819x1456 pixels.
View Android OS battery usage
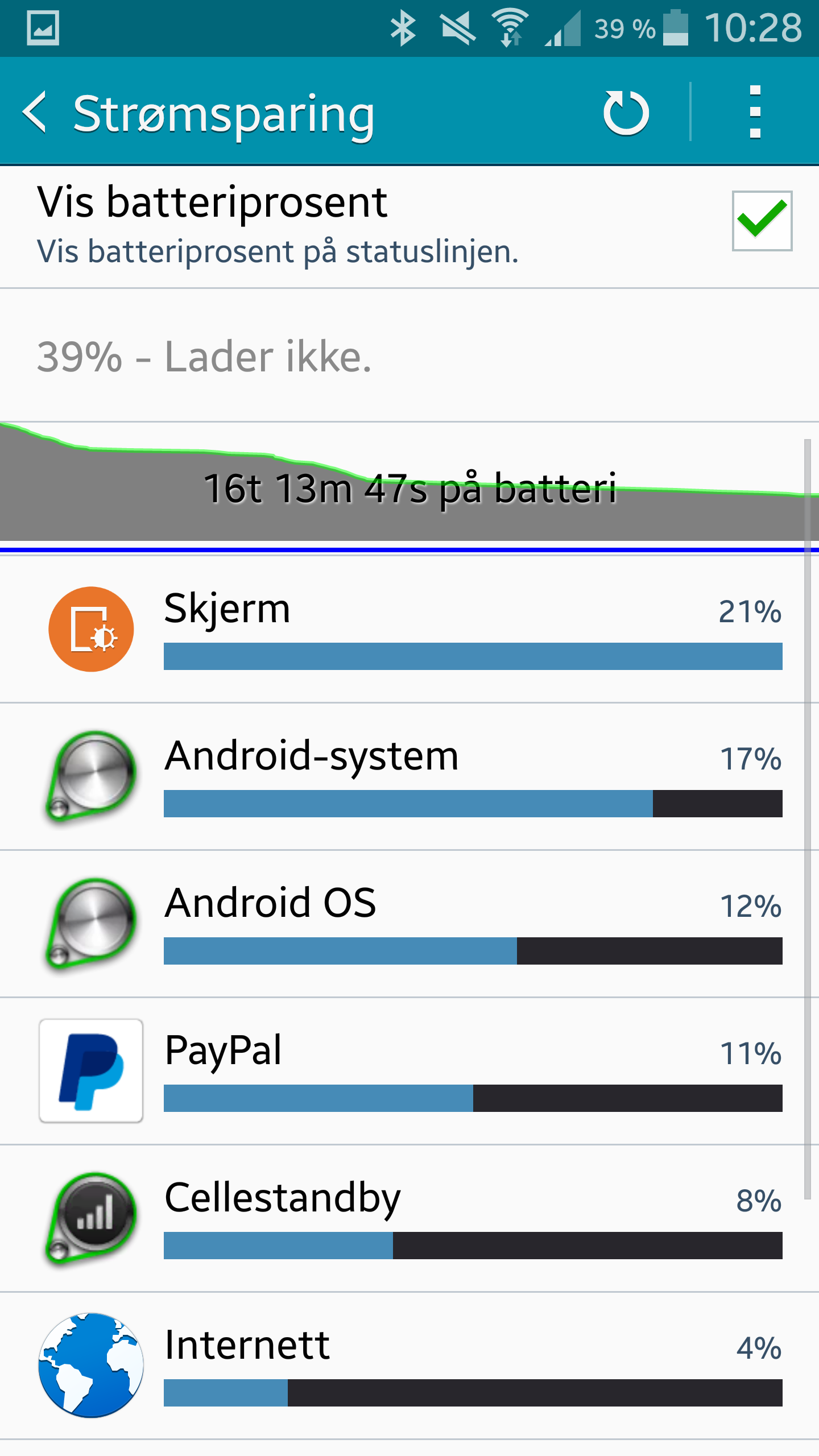[x=409, y=924]
